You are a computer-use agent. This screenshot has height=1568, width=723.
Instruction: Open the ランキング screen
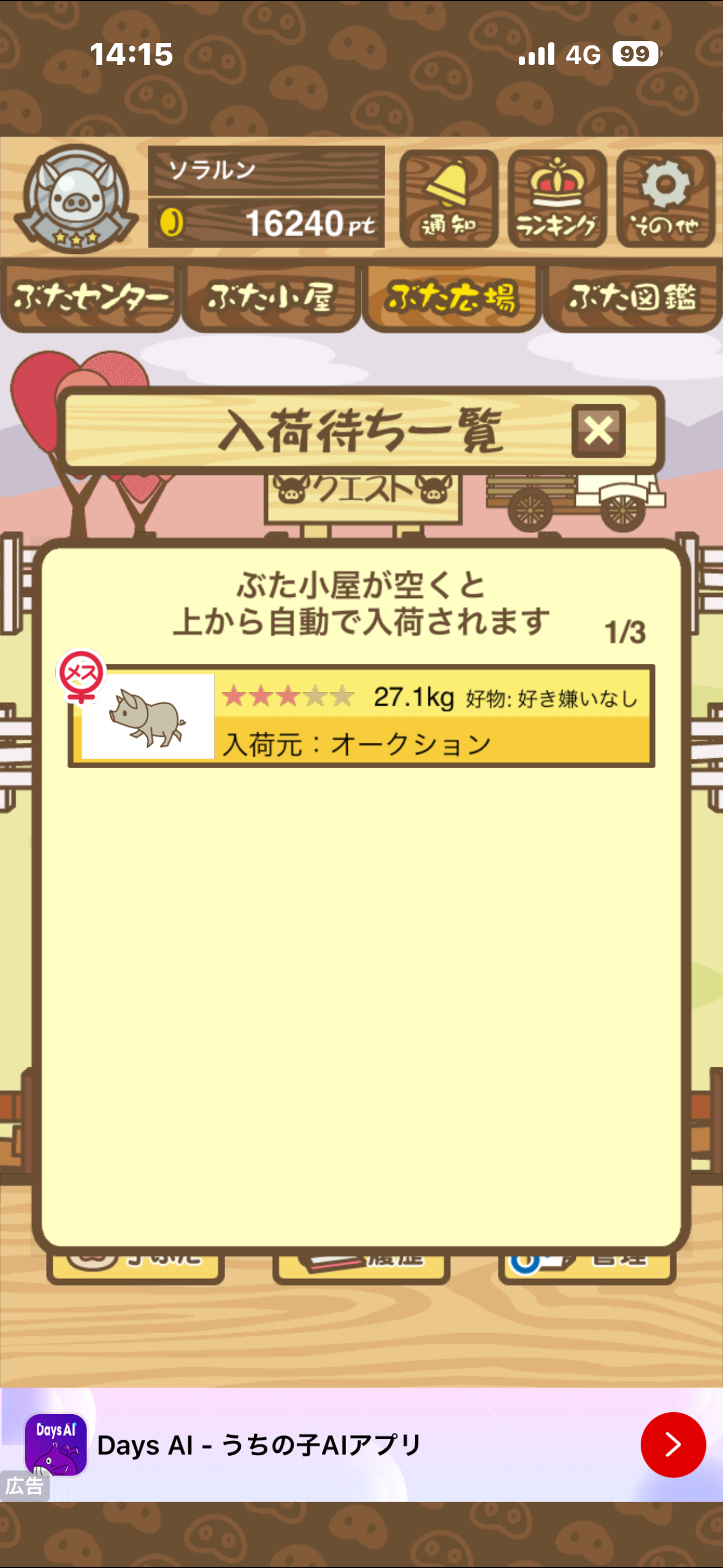pos(557,199)
